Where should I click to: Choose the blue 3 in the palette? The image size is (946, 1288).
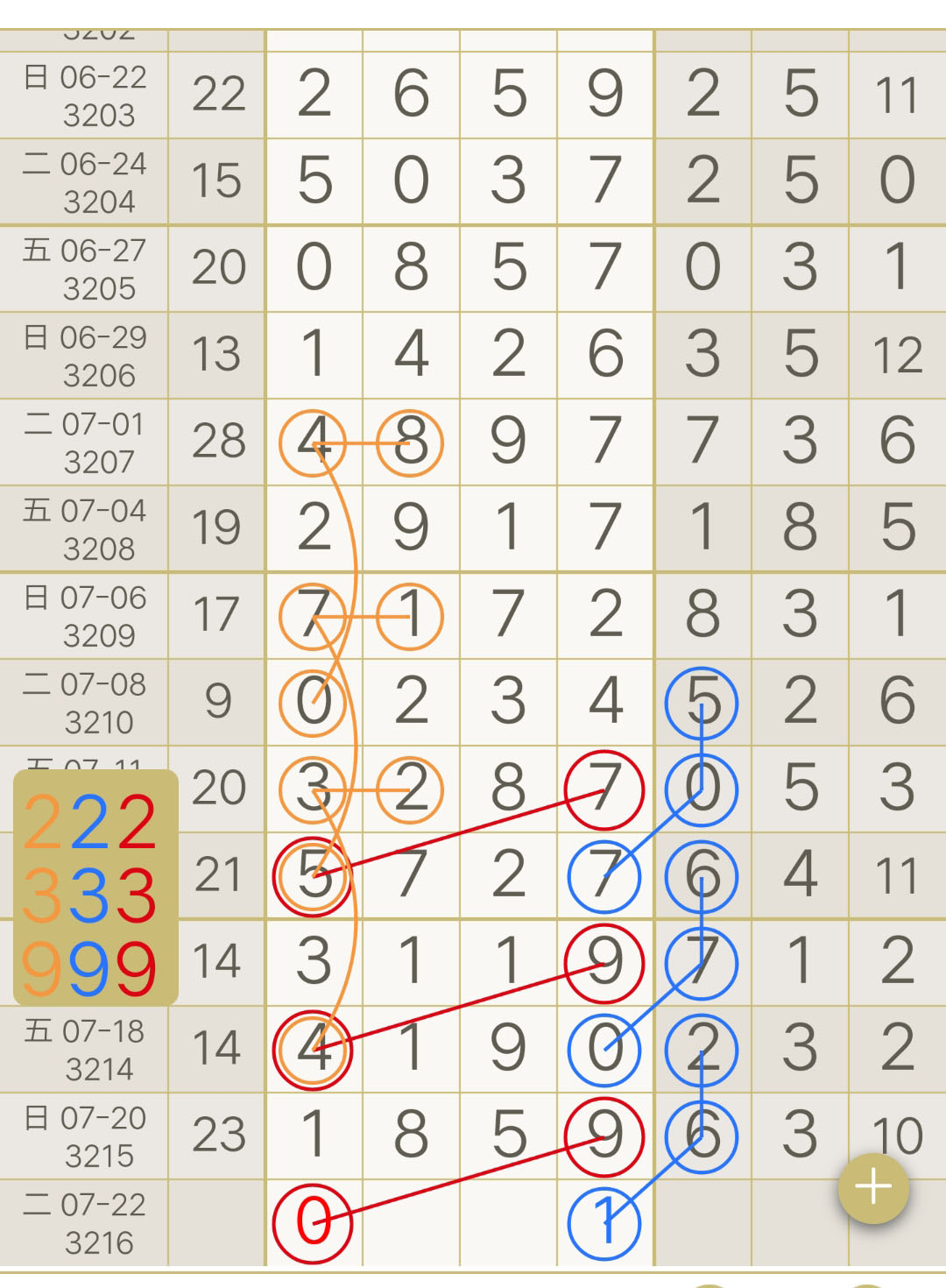[x=89, y=895]
